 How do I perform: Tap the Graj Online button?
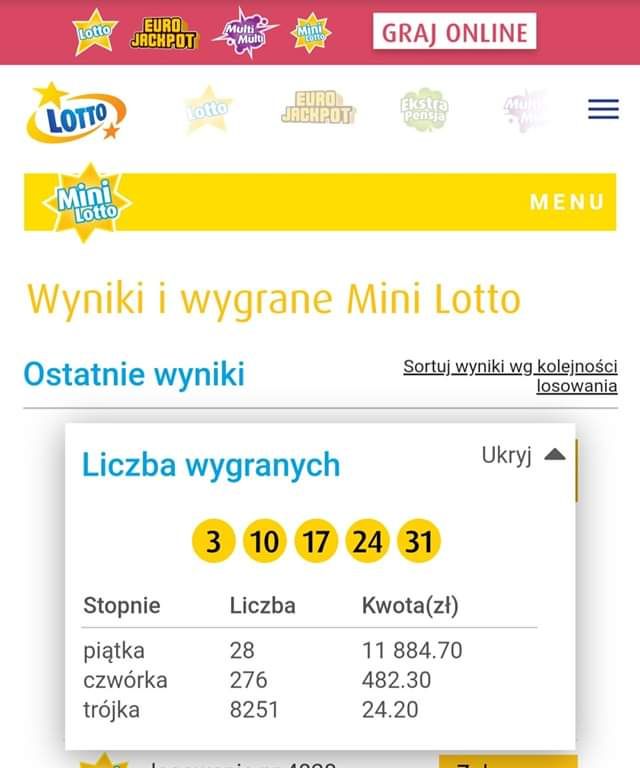coord(454,32)
